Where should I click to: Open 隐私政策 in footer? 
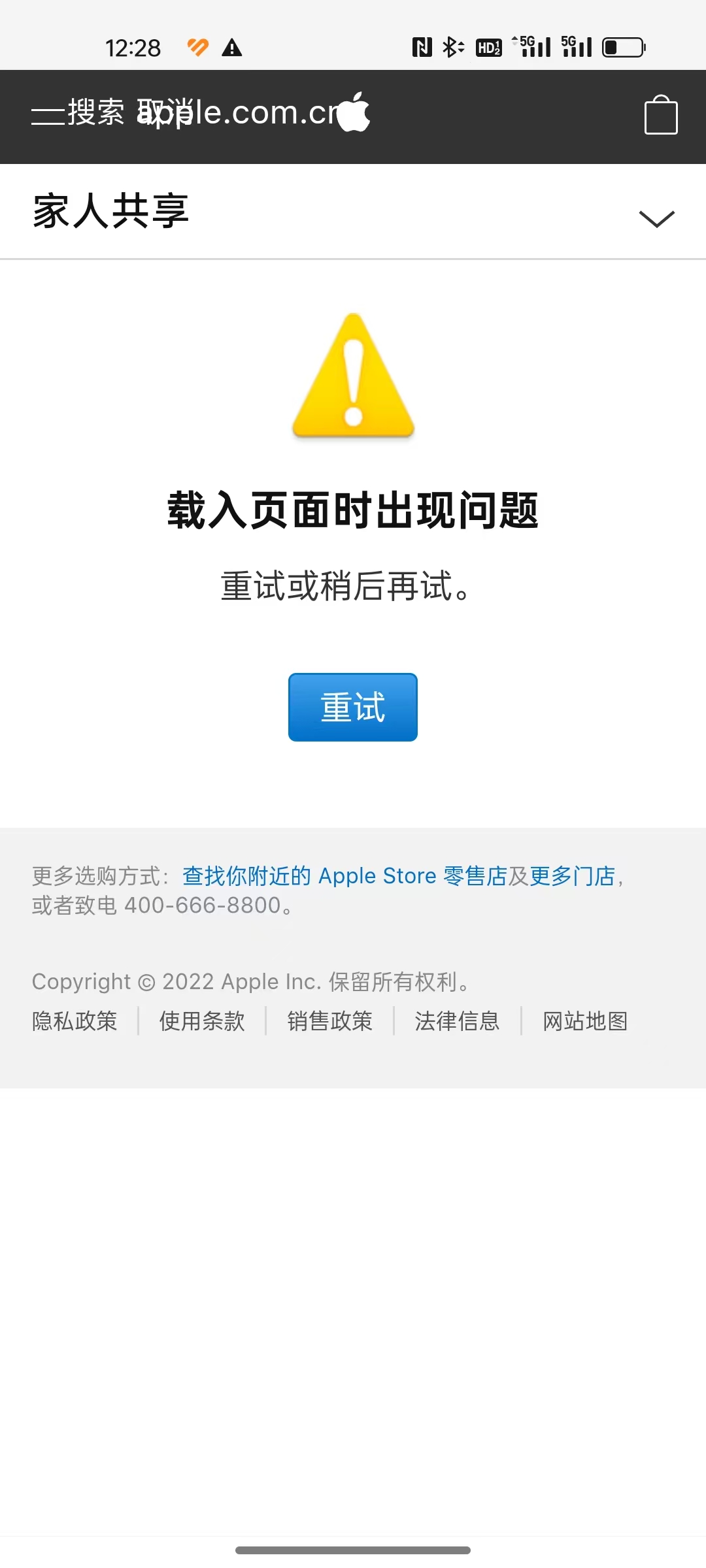click(x=75, y=1021)
